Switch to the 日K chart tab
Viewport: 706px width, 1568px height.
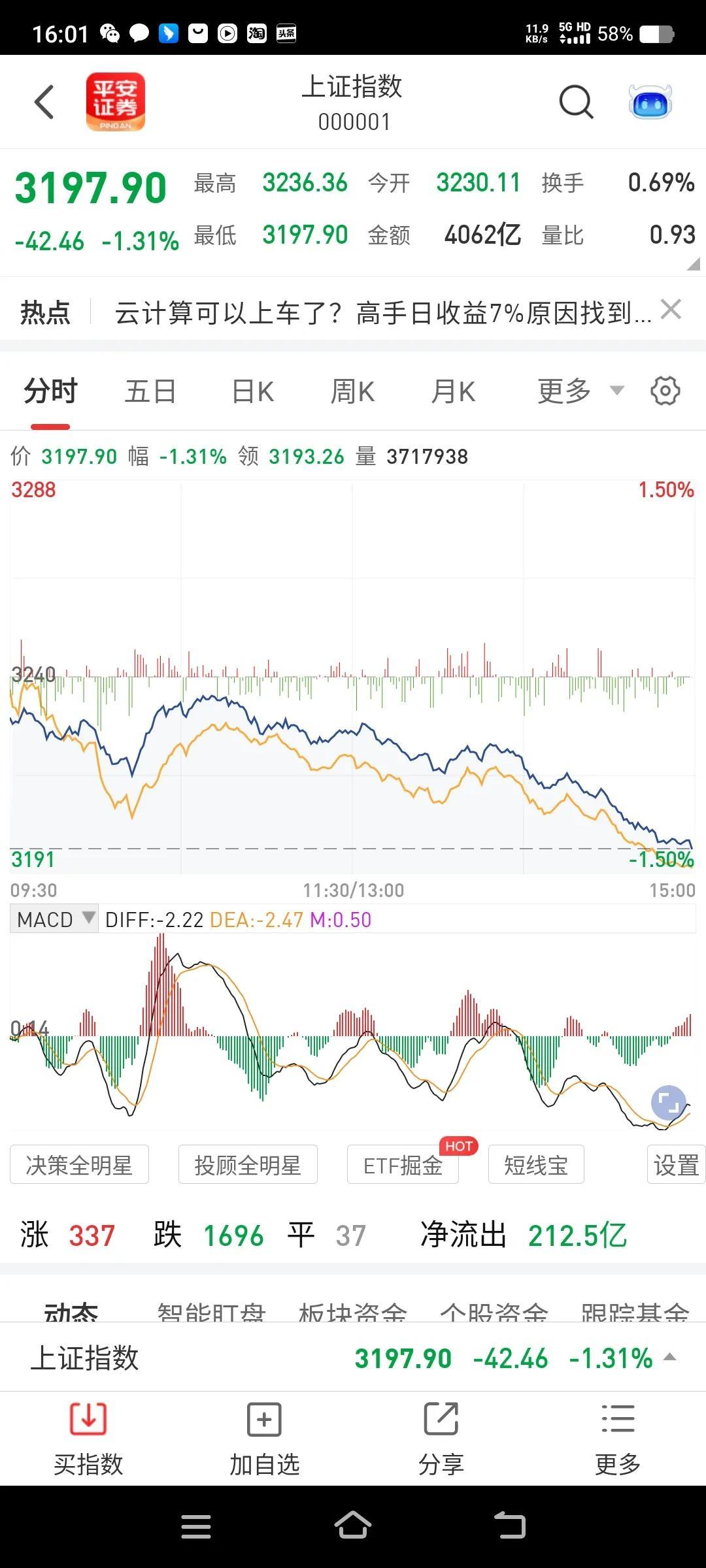[x=253, y=392]
